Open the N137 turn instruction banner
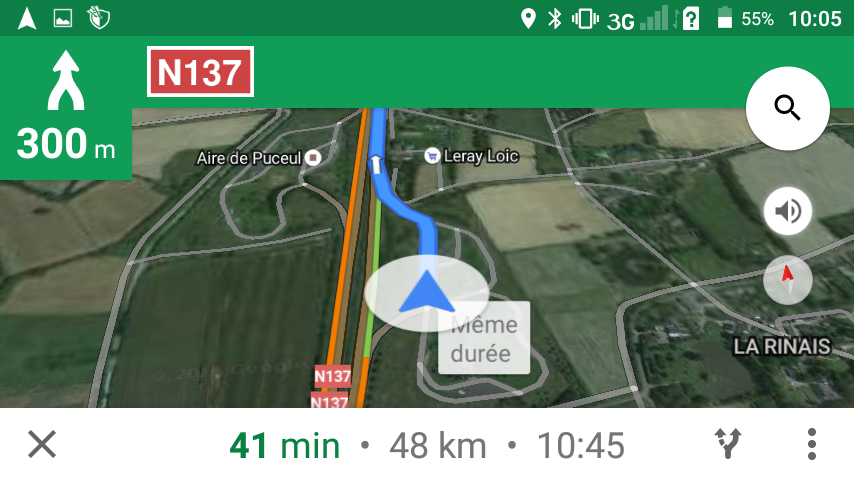The image size is (854, 480). [200, 73]
